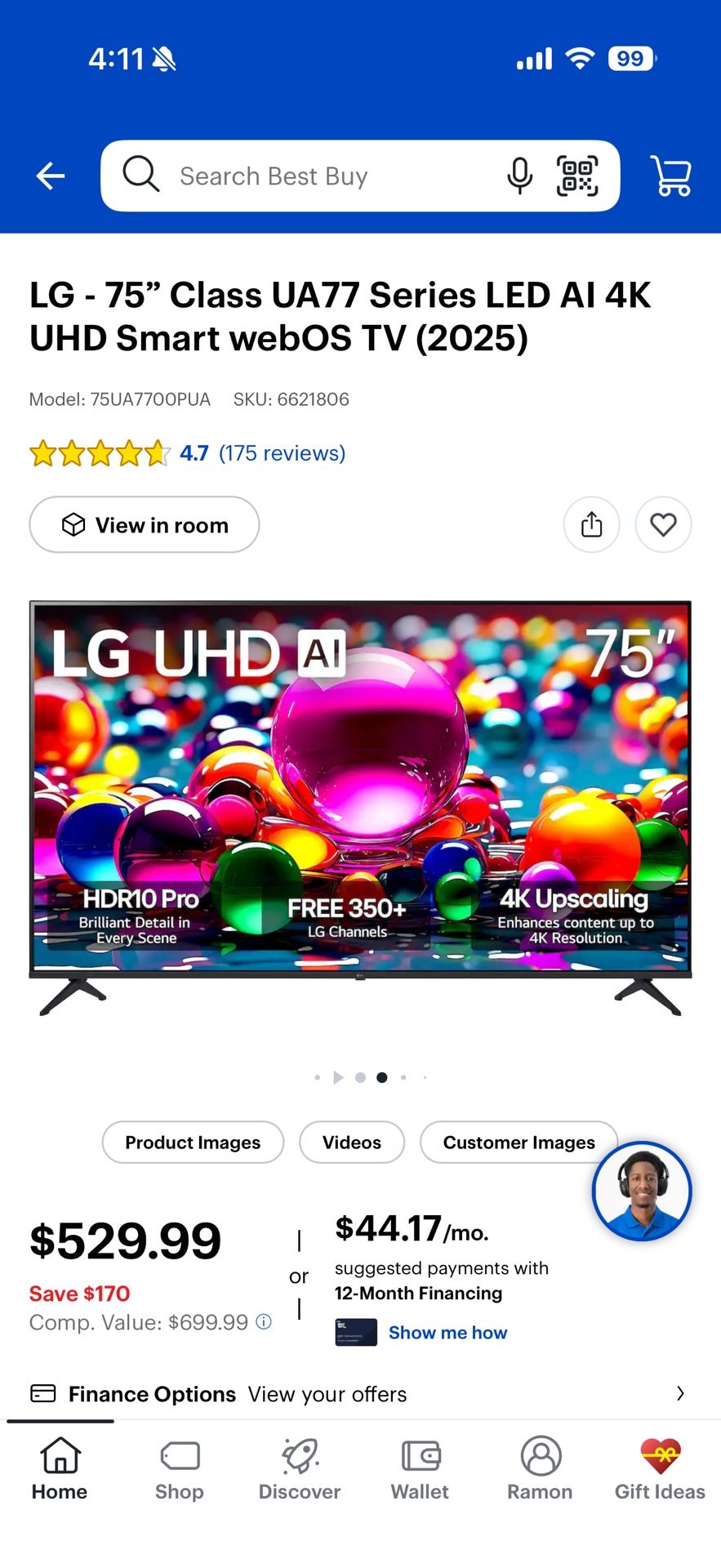Start voice search with the microphone
721x1568 pixels.
[519, 176]
